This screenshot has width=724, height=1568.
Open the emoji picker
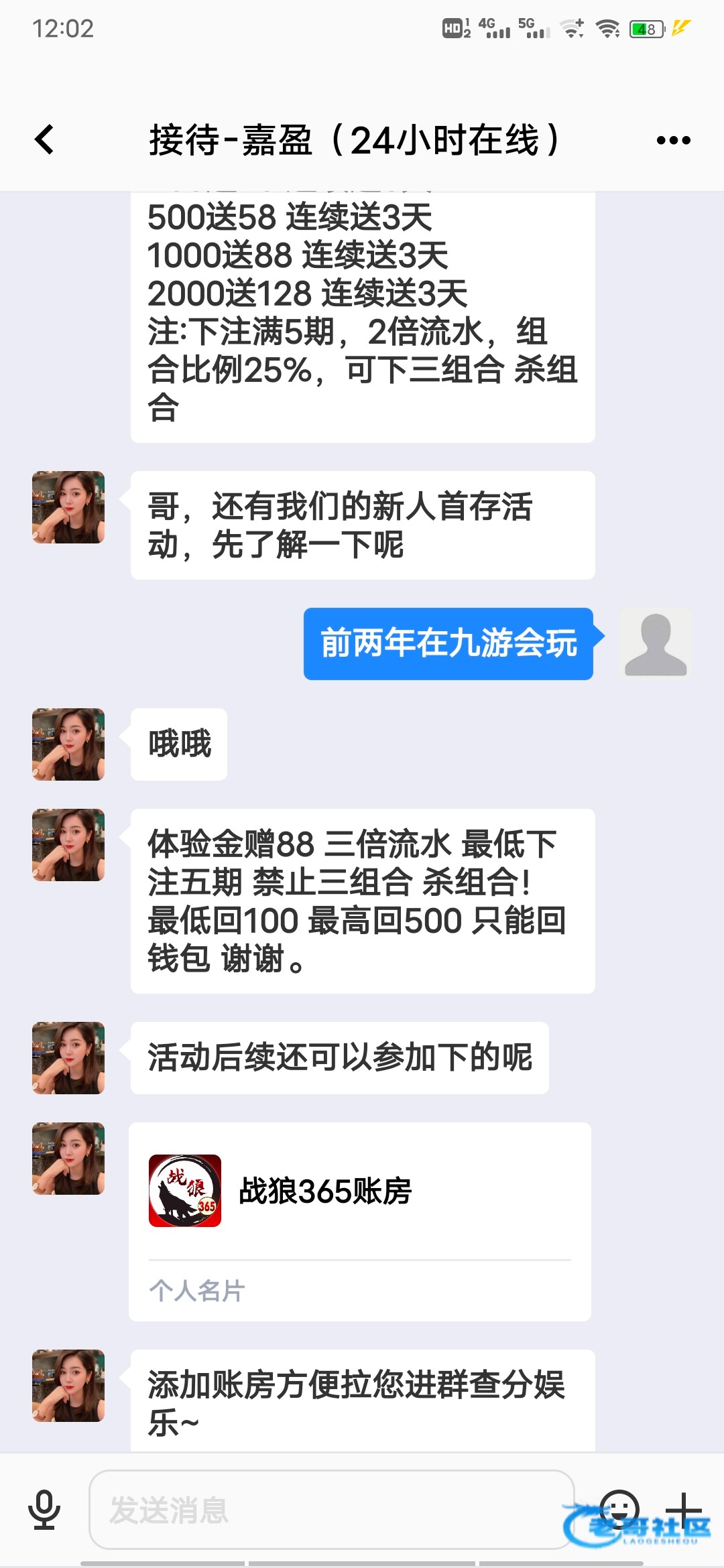618,1508
